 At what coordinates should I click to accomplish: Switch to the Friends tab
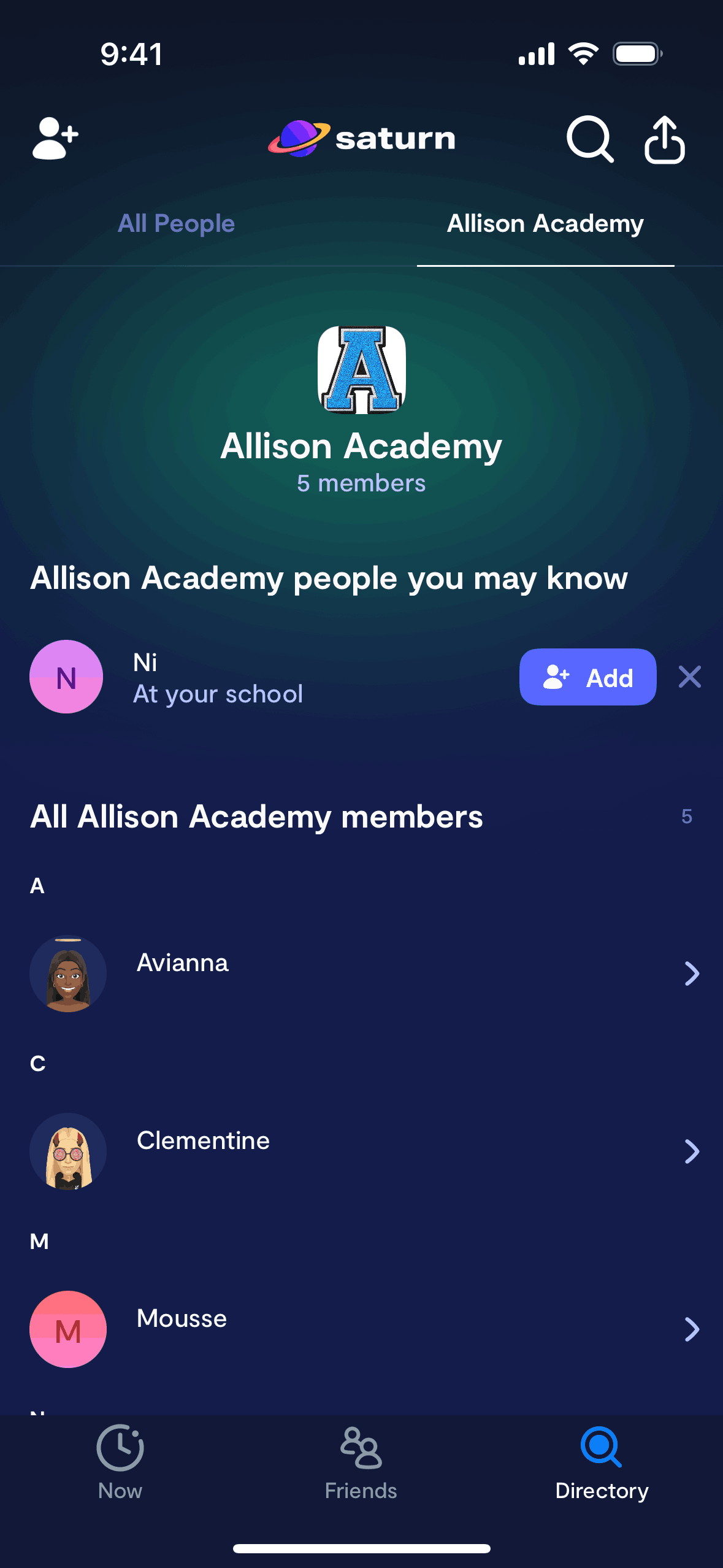pos(361,1462)
